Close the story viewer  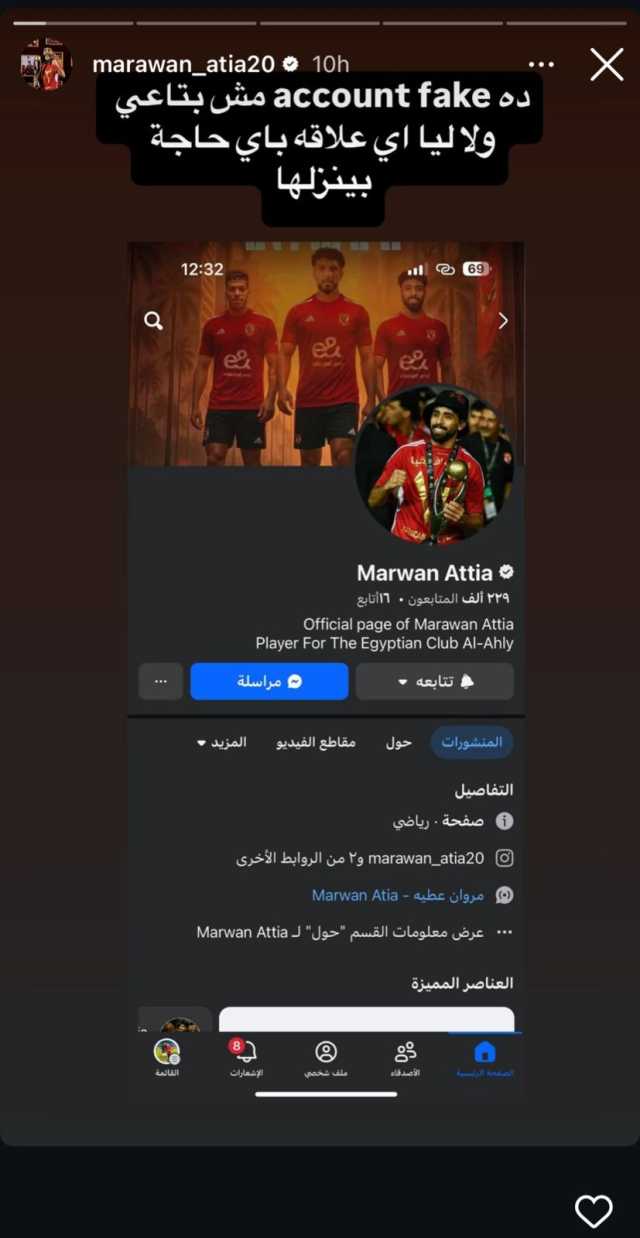pyautogui.click(x=606, y=65)
